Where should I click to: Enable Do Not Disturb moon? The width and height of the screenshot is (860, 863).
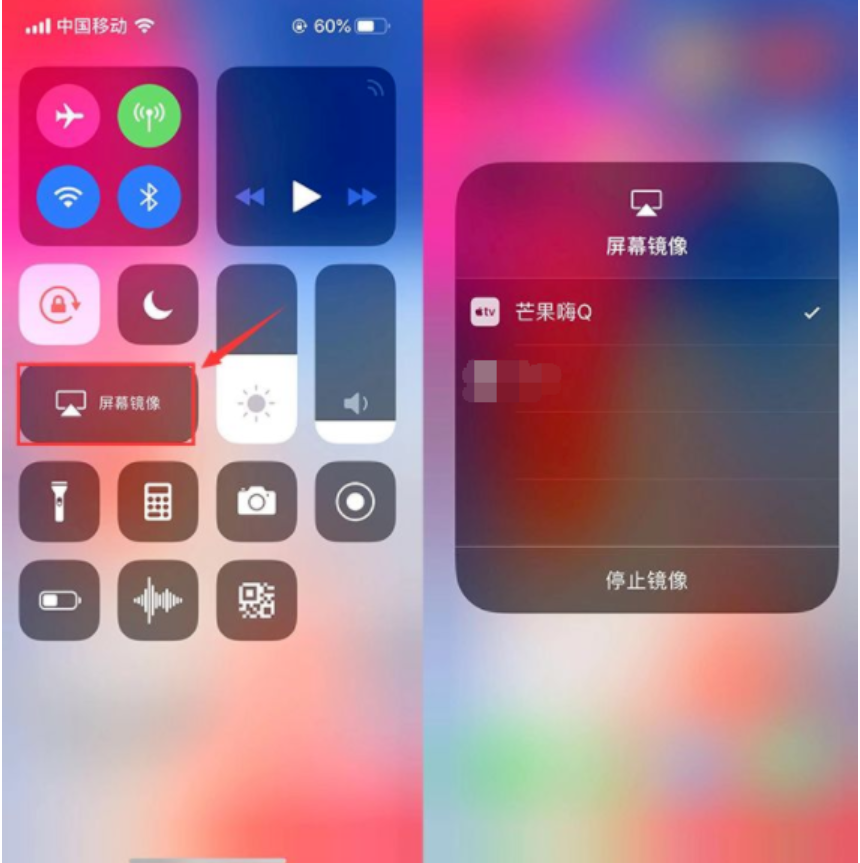[158, 304]
